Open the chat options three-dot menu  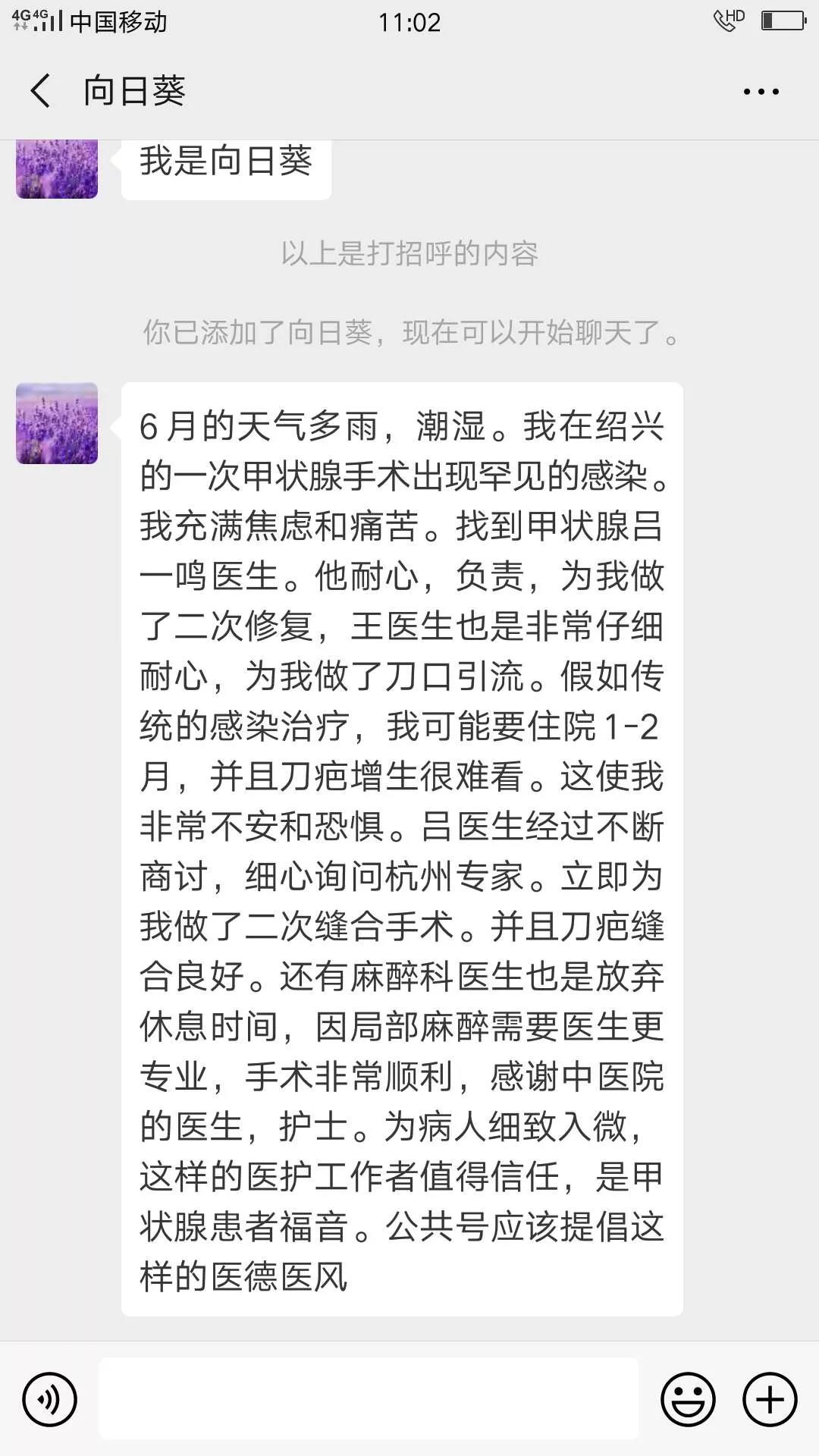click(761, 92)
